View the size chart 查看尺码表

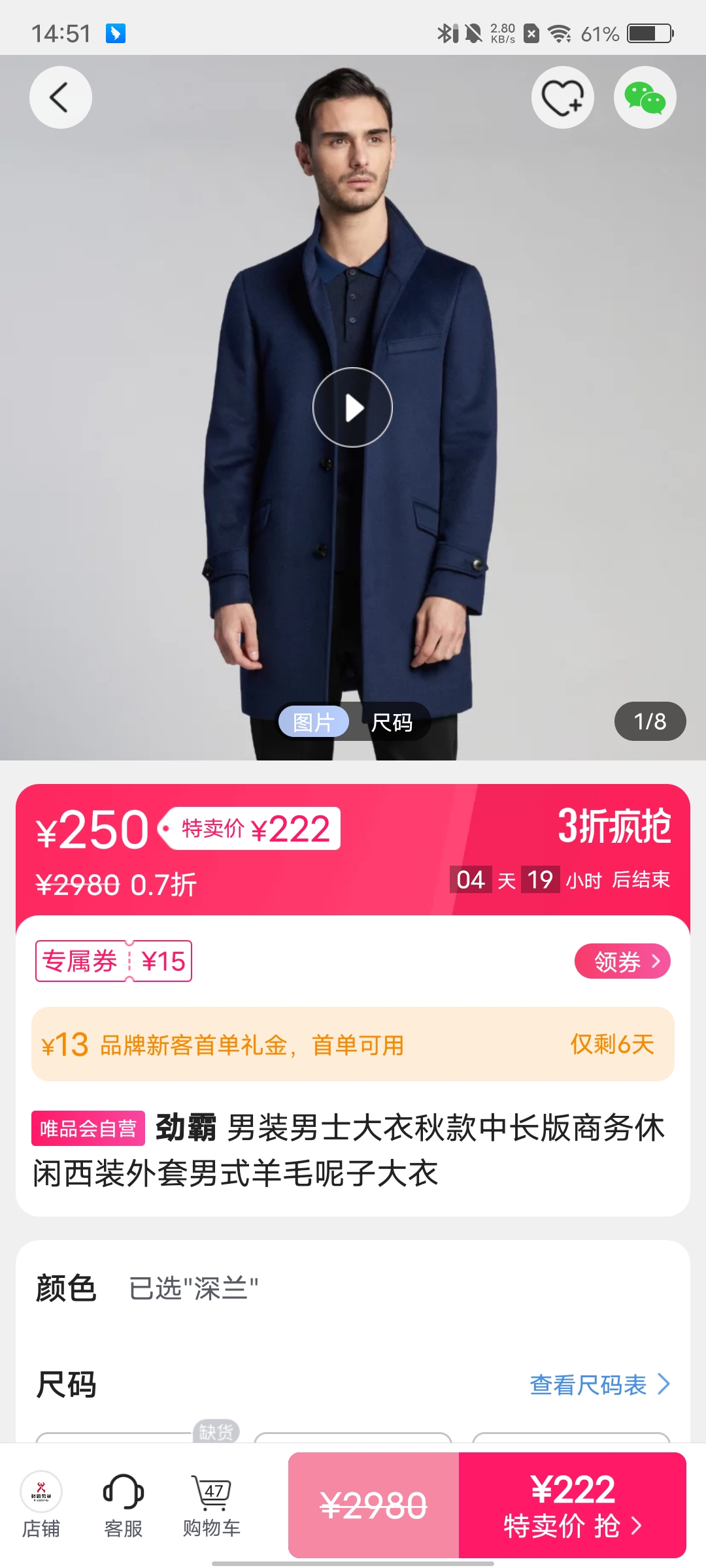coord(599,1384)
